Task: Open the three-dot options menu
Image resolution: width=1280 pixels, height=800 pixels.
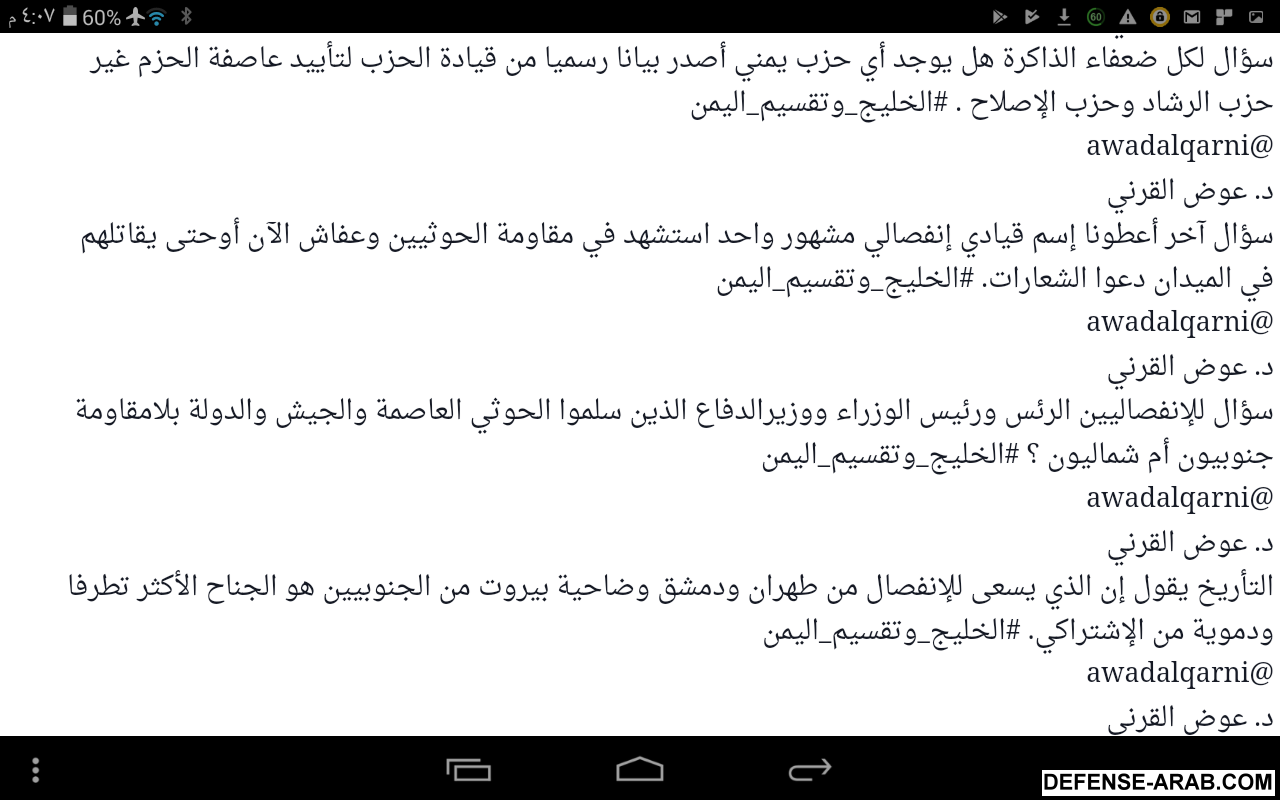Action: click(x=35, y=769)
